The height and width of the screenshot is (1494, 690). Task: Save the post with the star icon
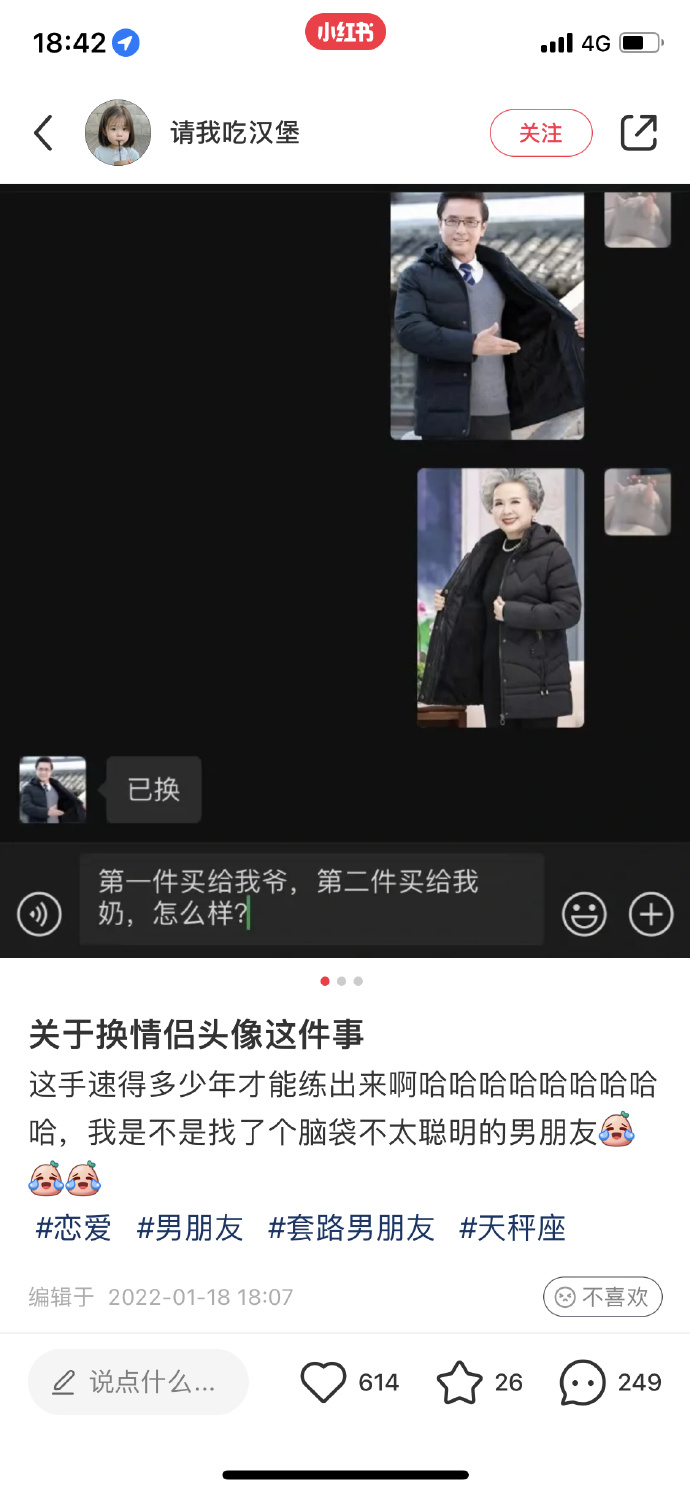coord(460,1382)
